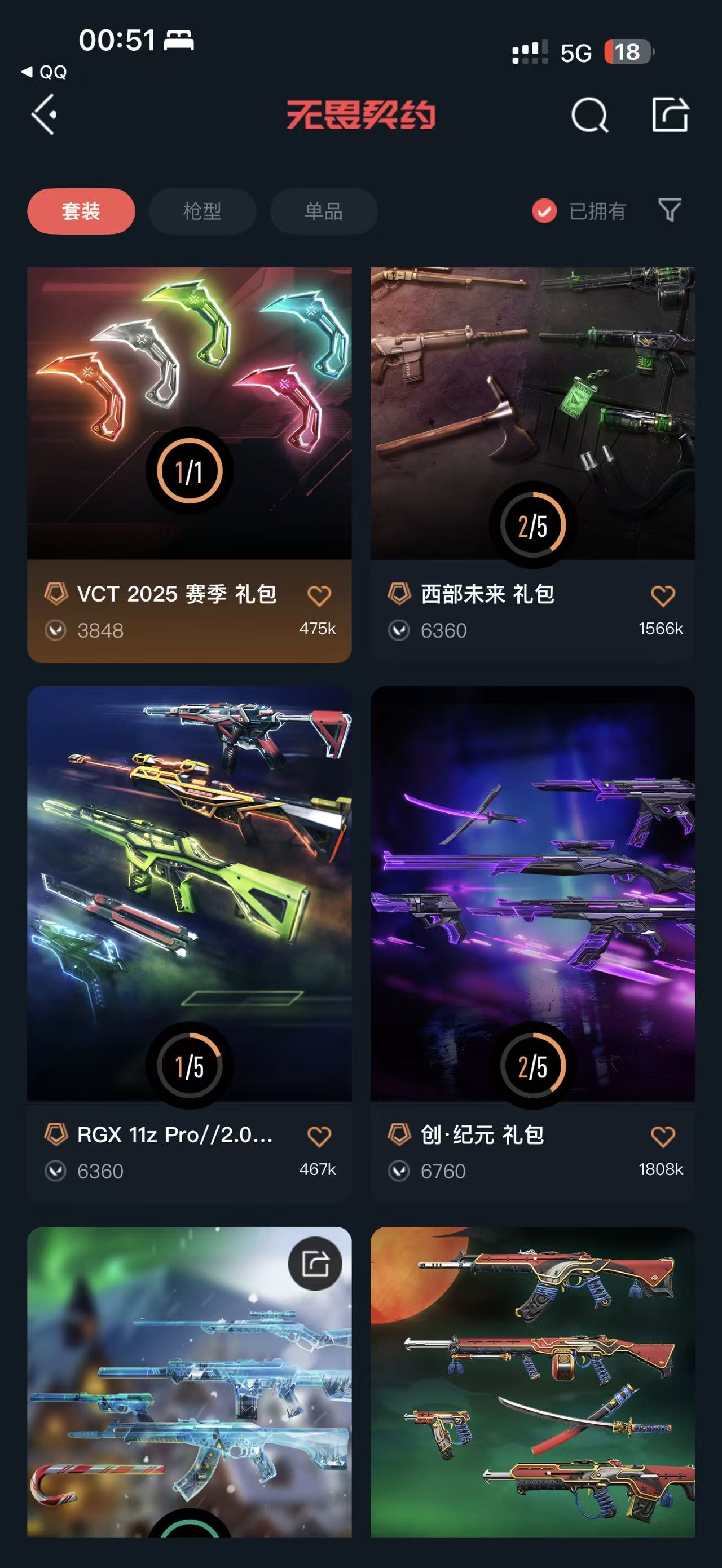Open the search magnifier icon
722x1568 pixels.
tap(589, 114)
